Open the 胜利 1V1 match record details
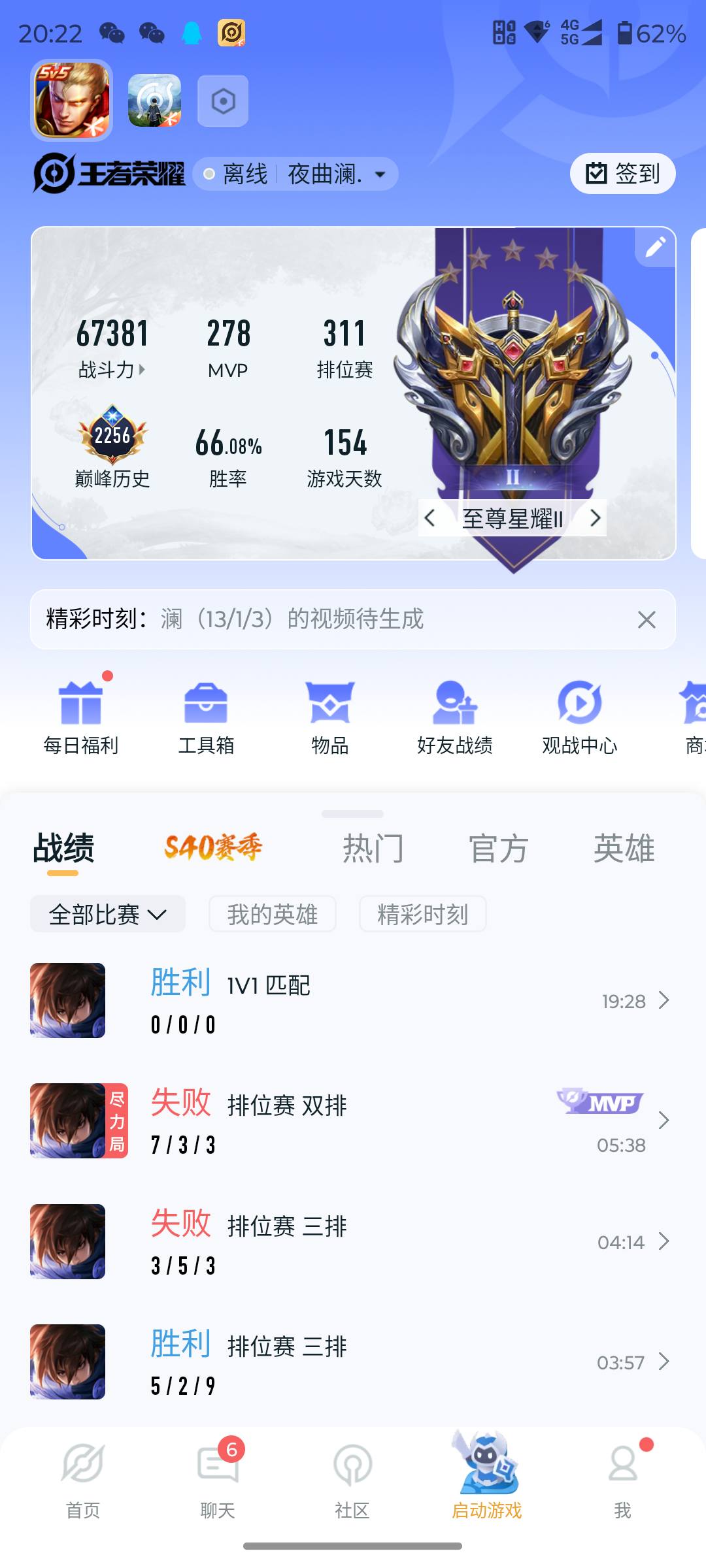 [x=353, y=1000]
